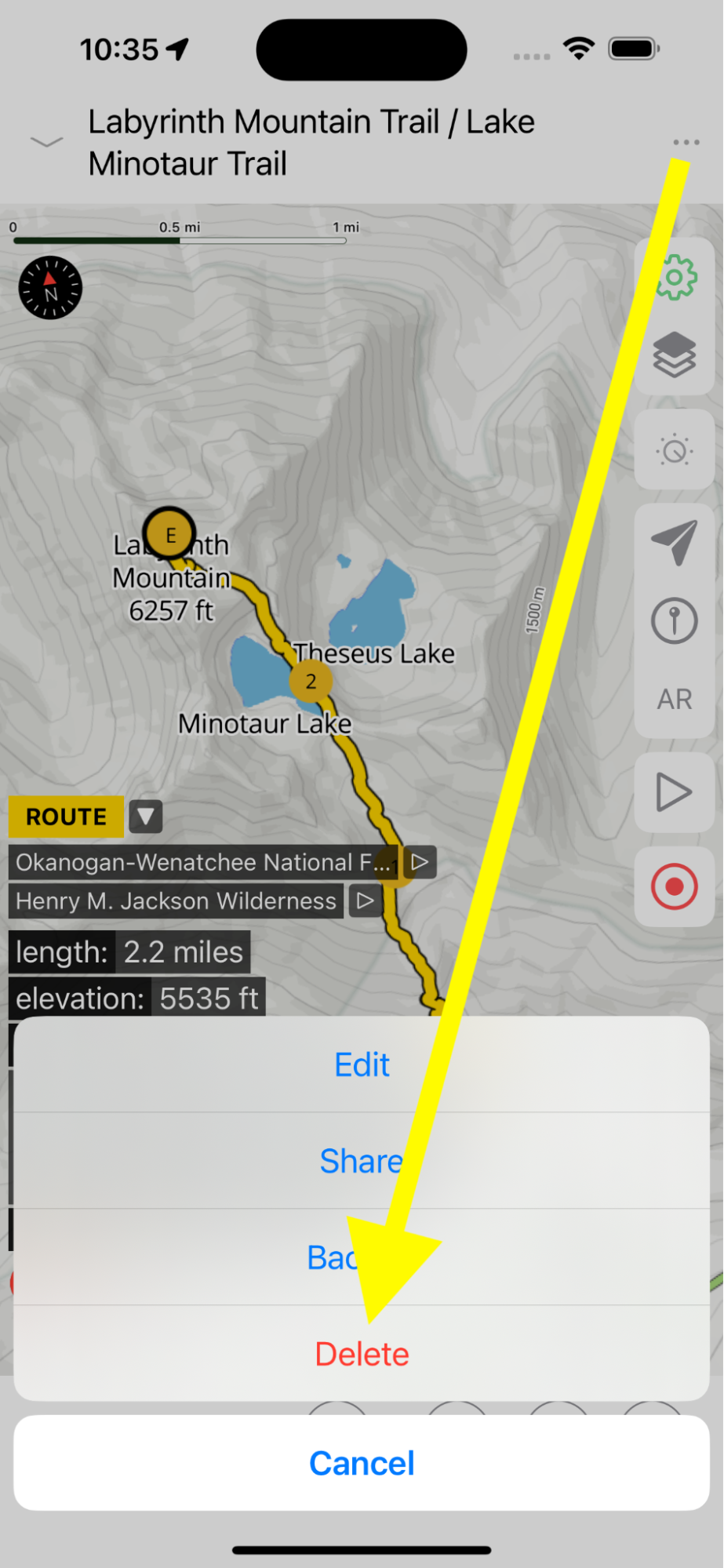This screenshot has width=724, height=1568.
Task: Tap Delete to remove this route
Action: click(362, 1354)
